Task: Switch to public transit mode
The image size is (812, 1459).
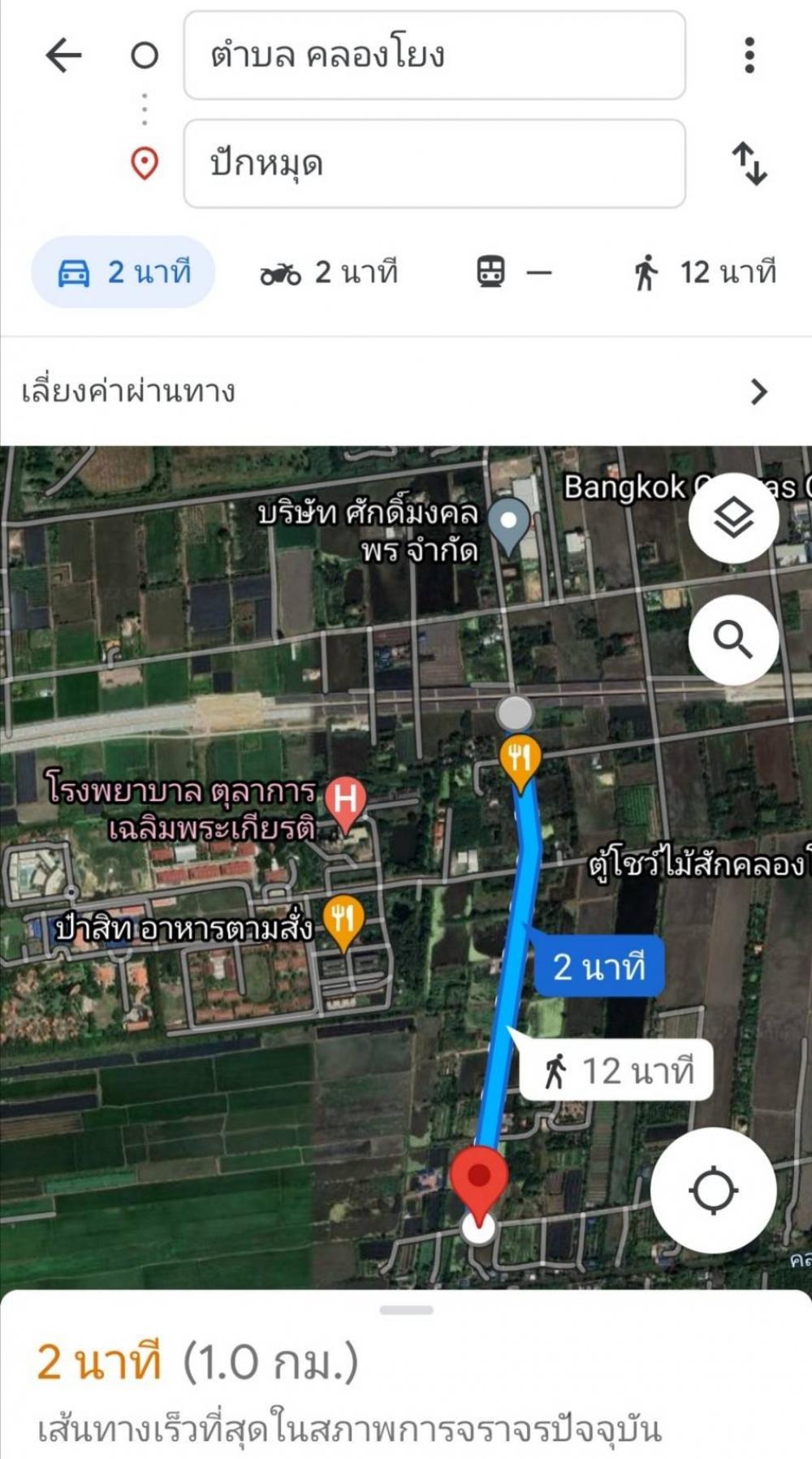Action: (x=514, y=272)
